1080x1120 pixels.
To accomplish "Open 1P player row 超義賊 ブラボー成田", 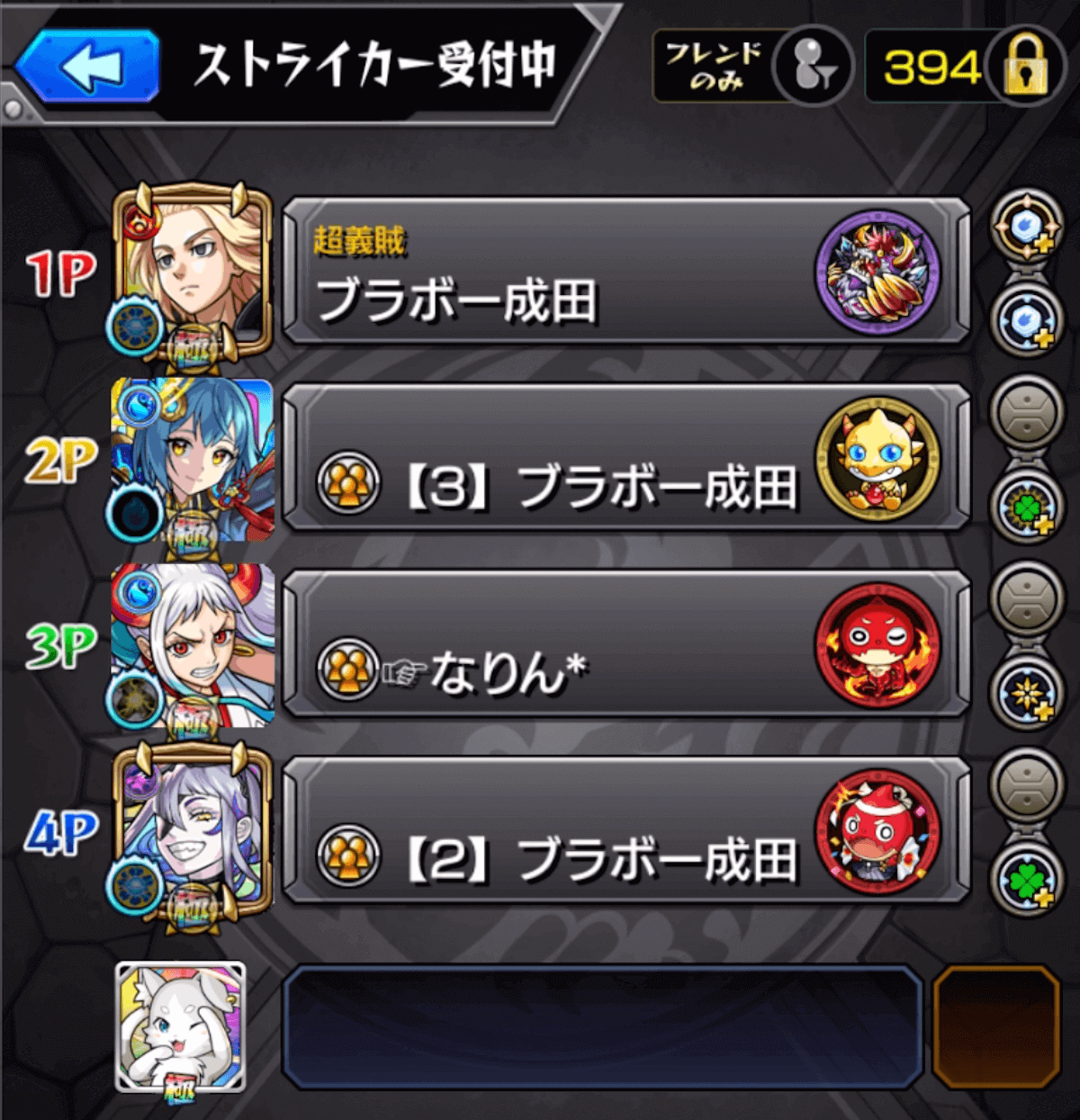I will [x=625, y=271].
